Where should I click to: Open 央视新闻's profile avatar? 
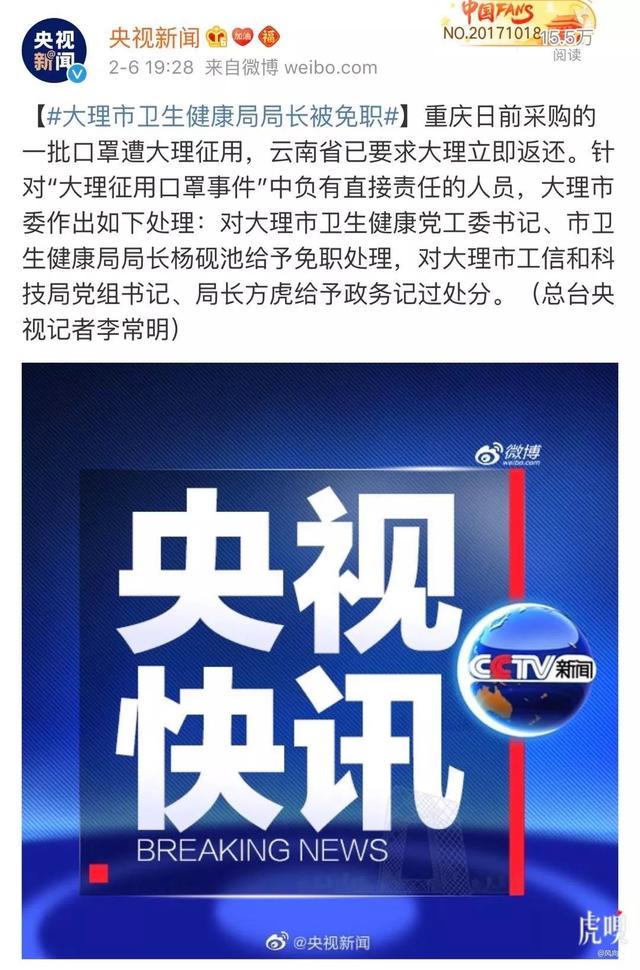56,50
